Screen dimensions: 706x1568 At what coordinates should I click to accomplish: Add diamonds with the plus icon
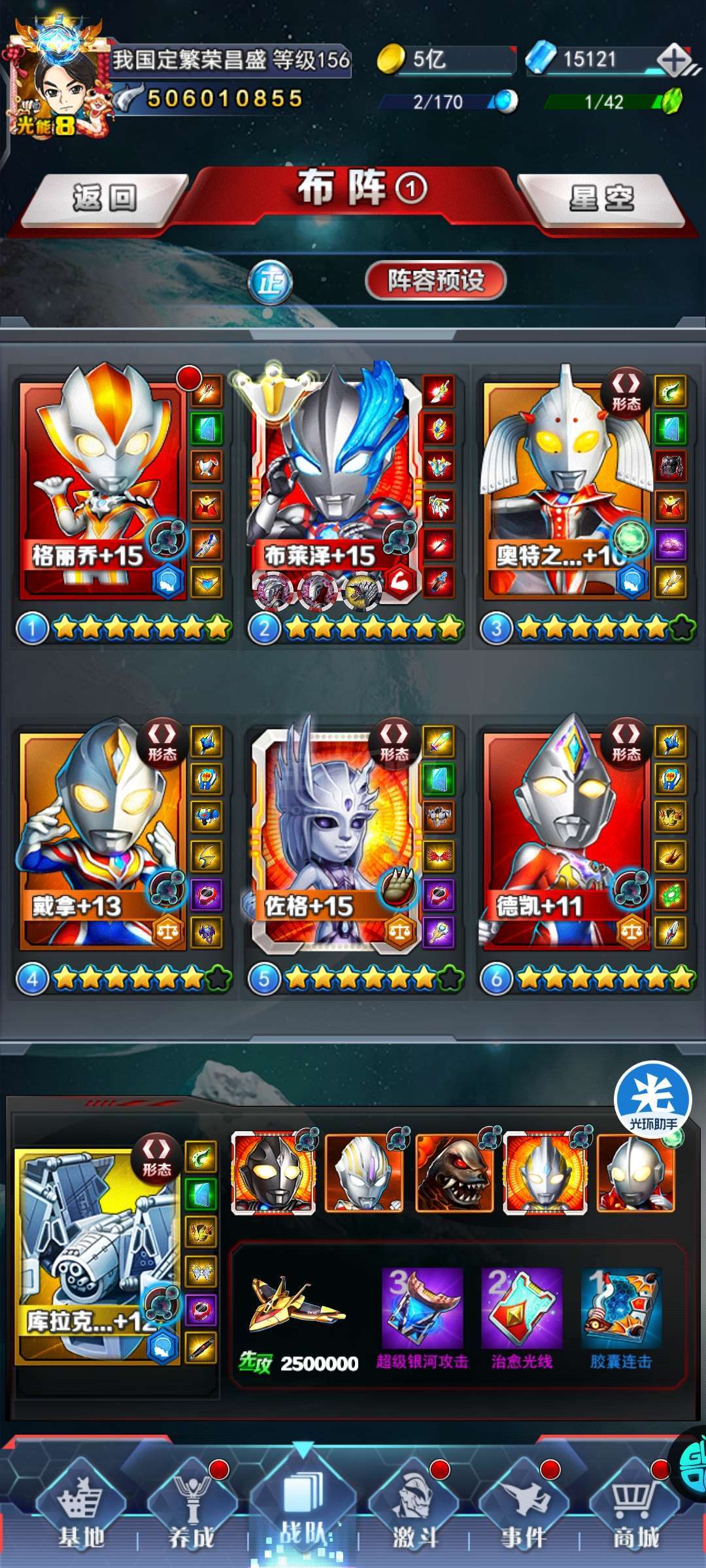pyautogui.click(x=674, y=61)
